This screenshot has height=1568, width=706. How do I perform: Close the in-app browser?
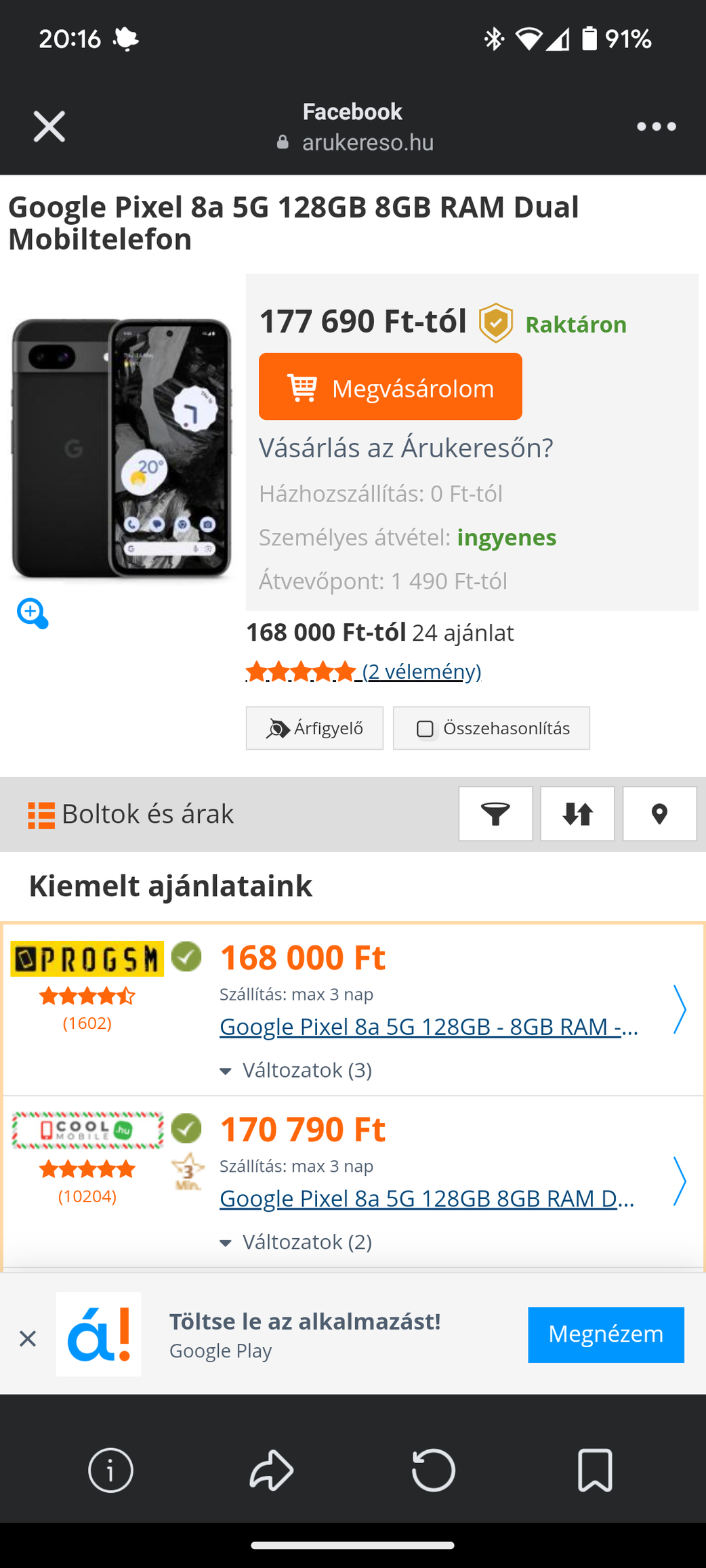49,127
